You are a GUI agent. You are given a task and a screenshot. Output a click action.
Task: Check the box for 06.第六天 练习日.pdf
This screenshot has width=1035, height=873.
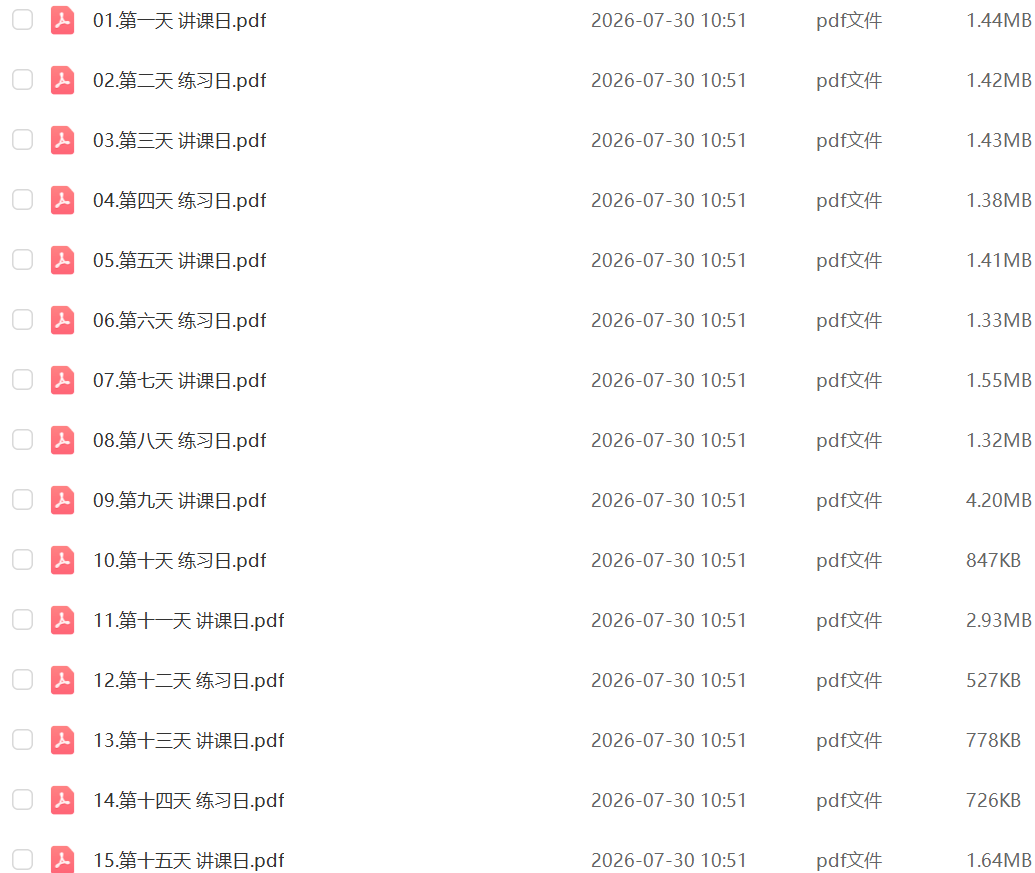point(22,320)
